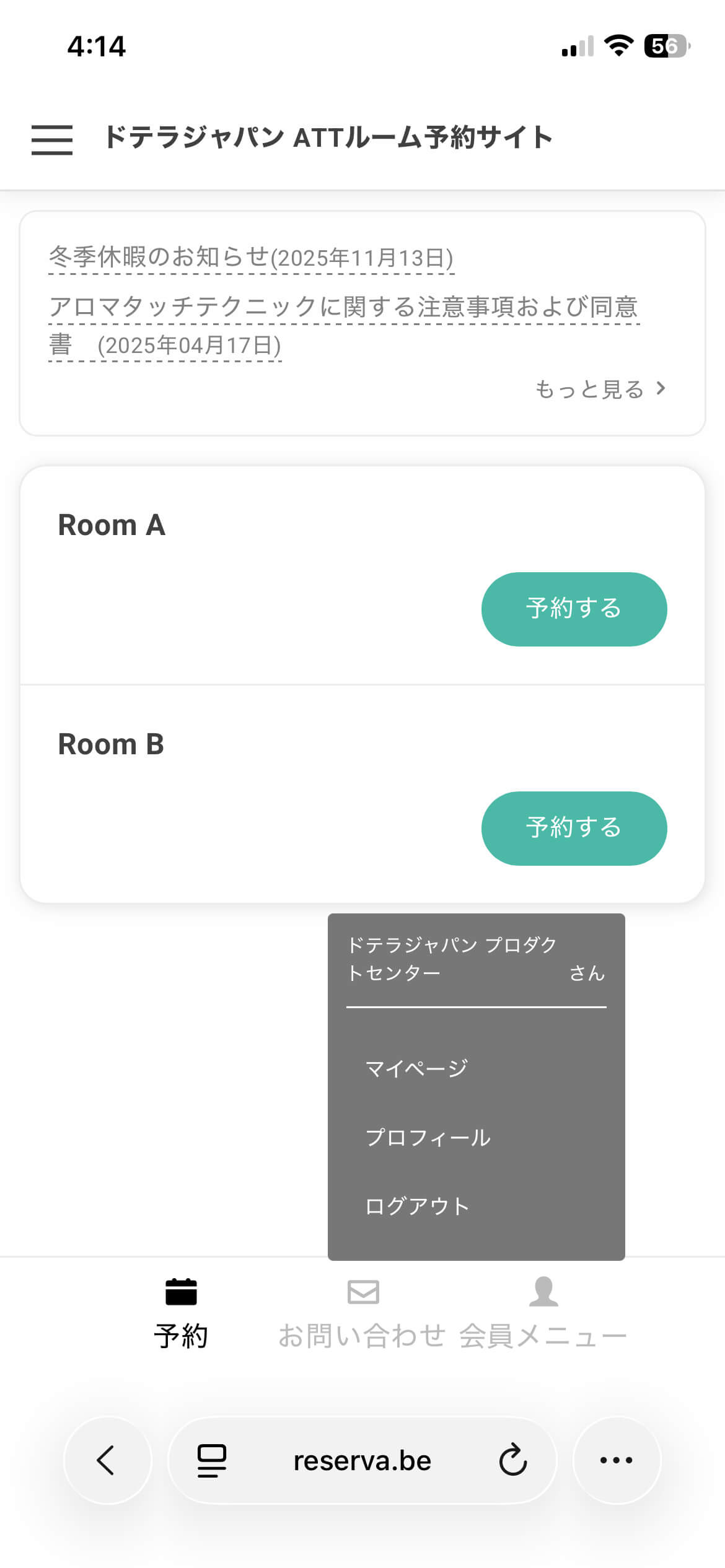Go back with the browser back arrow

click(x=107, y=1460)
